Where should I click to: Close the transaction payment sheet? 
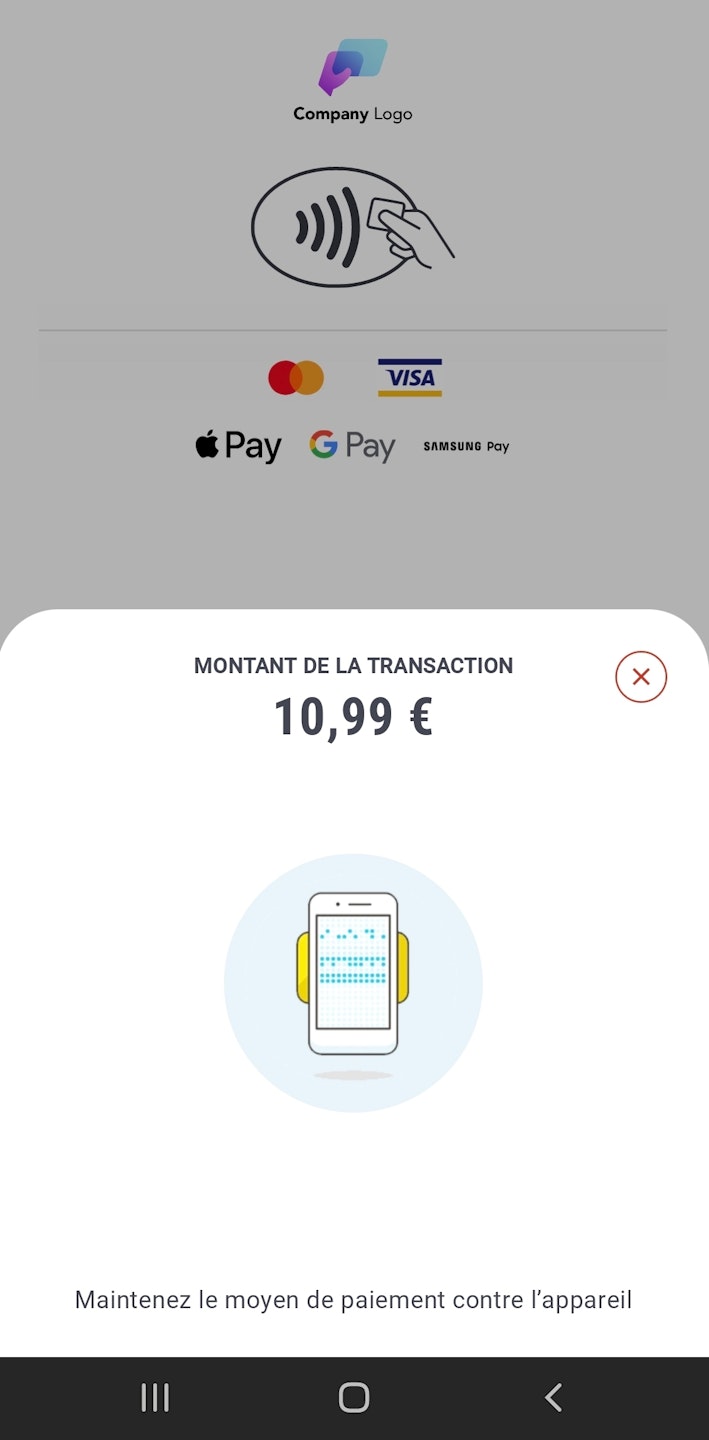pyautogui.click(x=641, y=677)
